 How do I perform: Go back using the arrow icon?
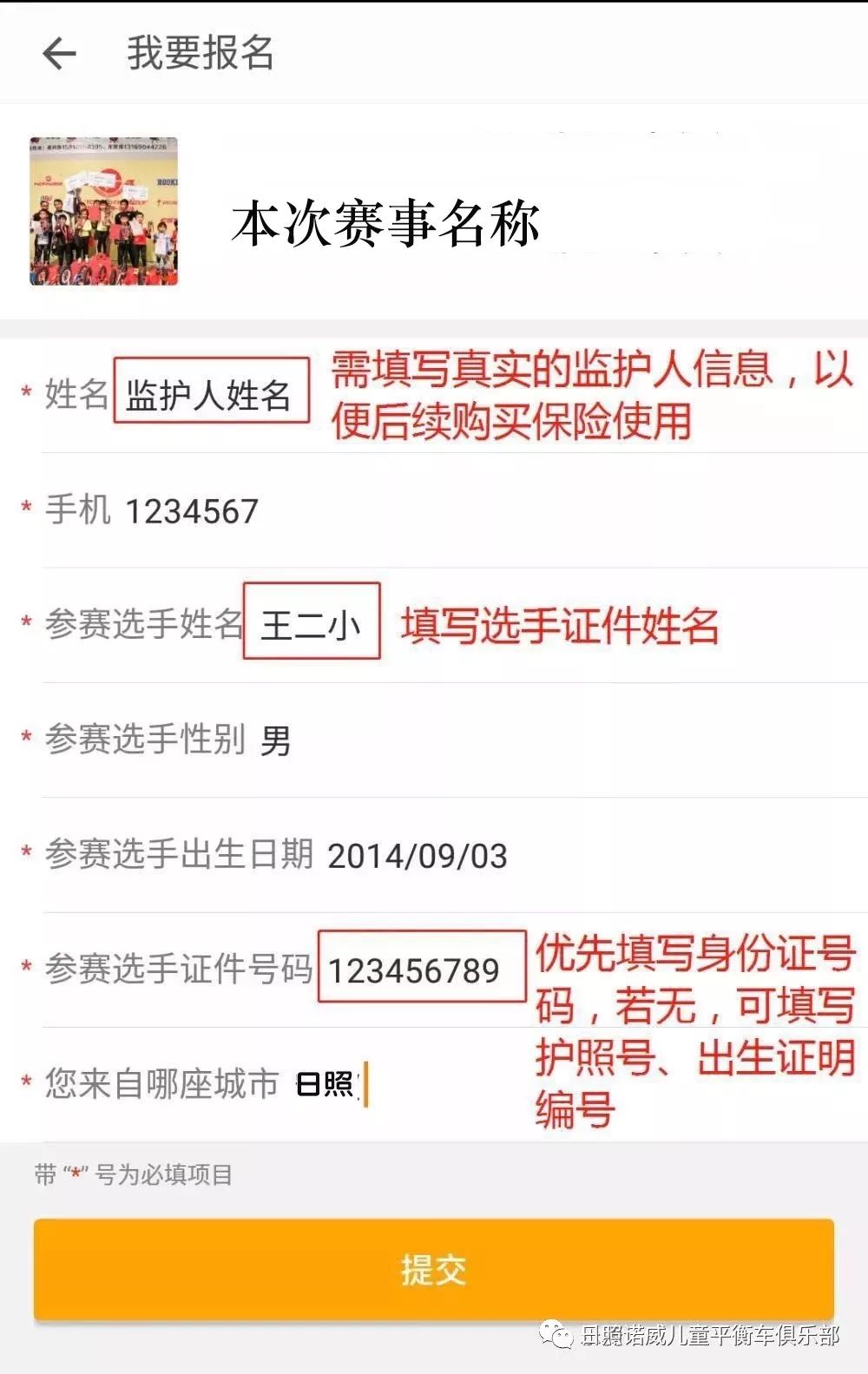point(59,54)
